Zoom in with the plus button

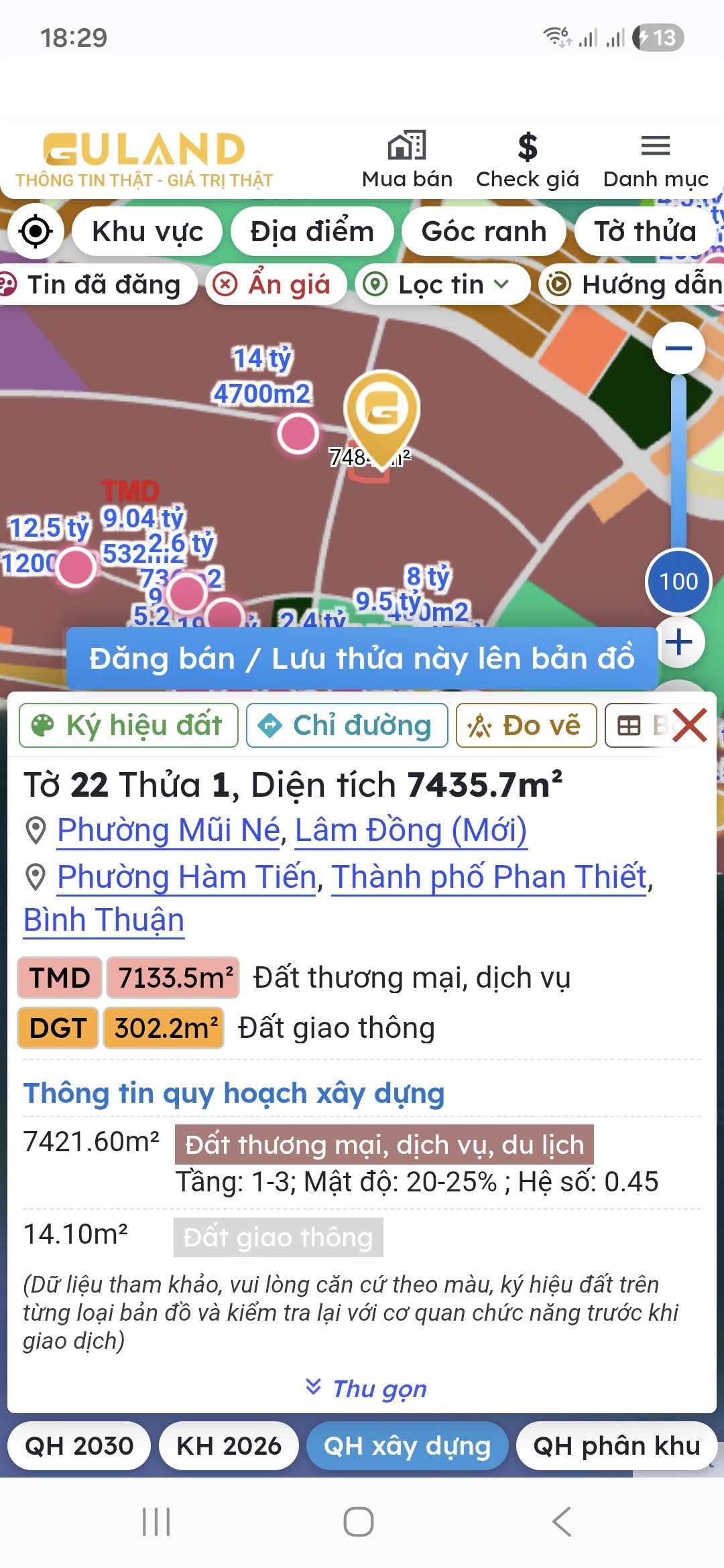(678, 642)
